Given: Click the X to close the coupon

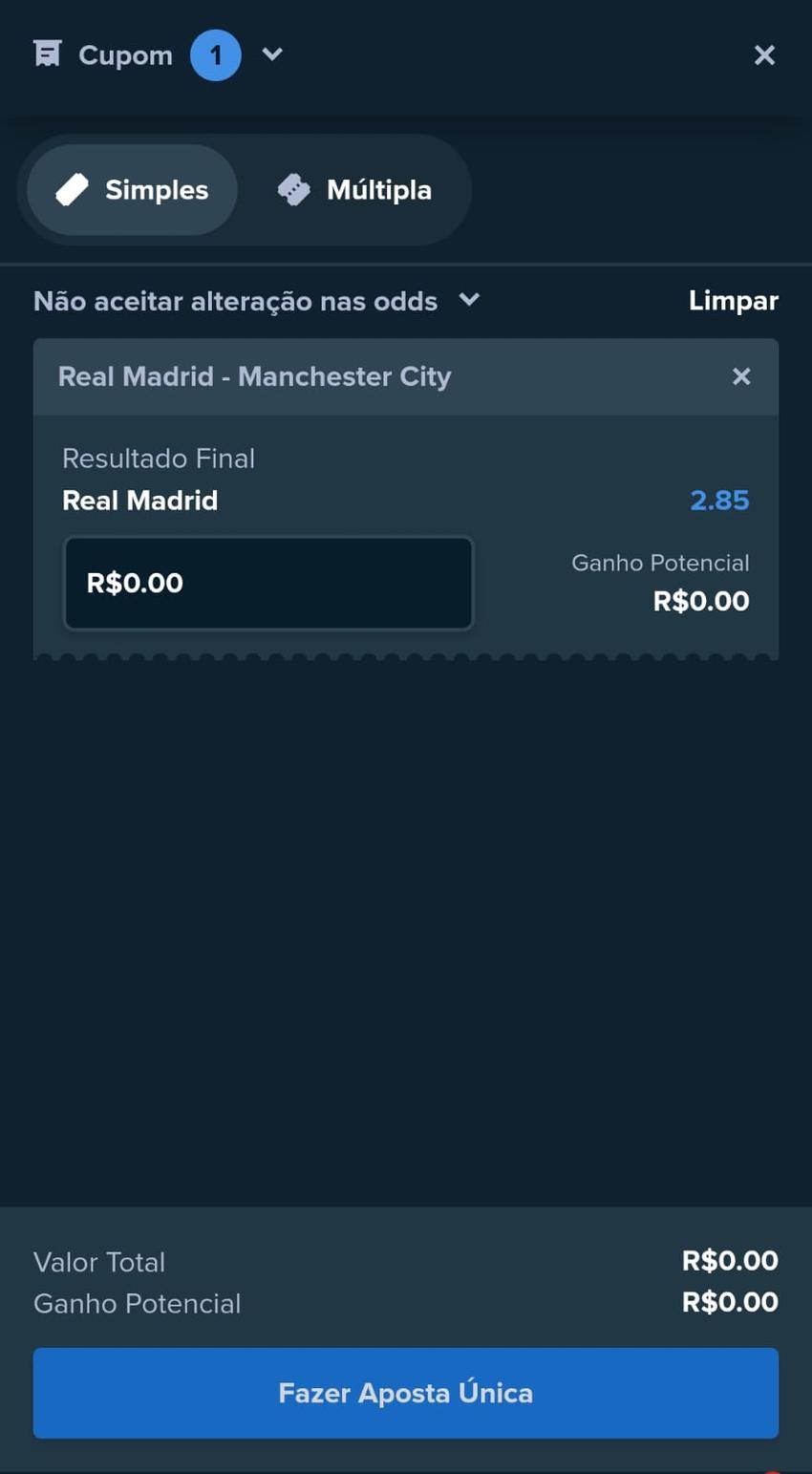Looking at the screenshot, I should click(764, 54).
